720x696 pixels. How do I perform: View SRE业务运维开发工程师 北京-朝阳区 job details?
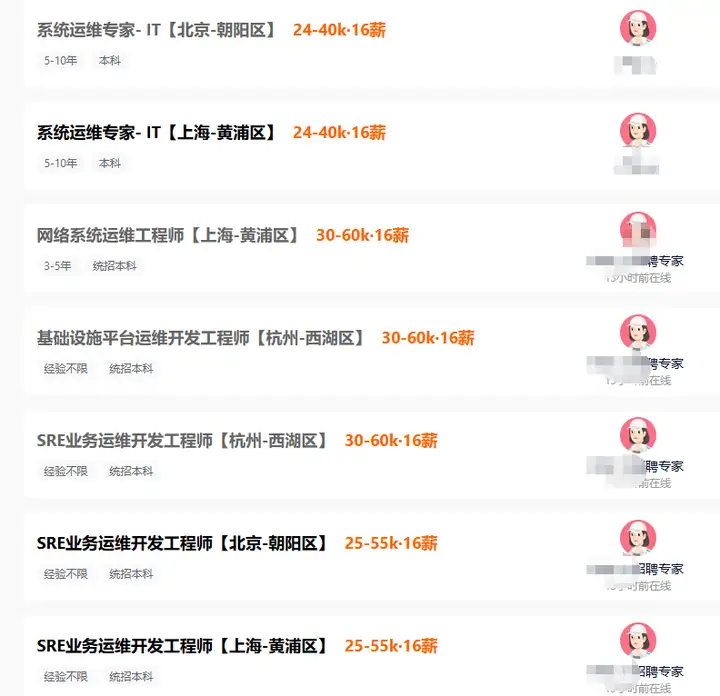183,544
